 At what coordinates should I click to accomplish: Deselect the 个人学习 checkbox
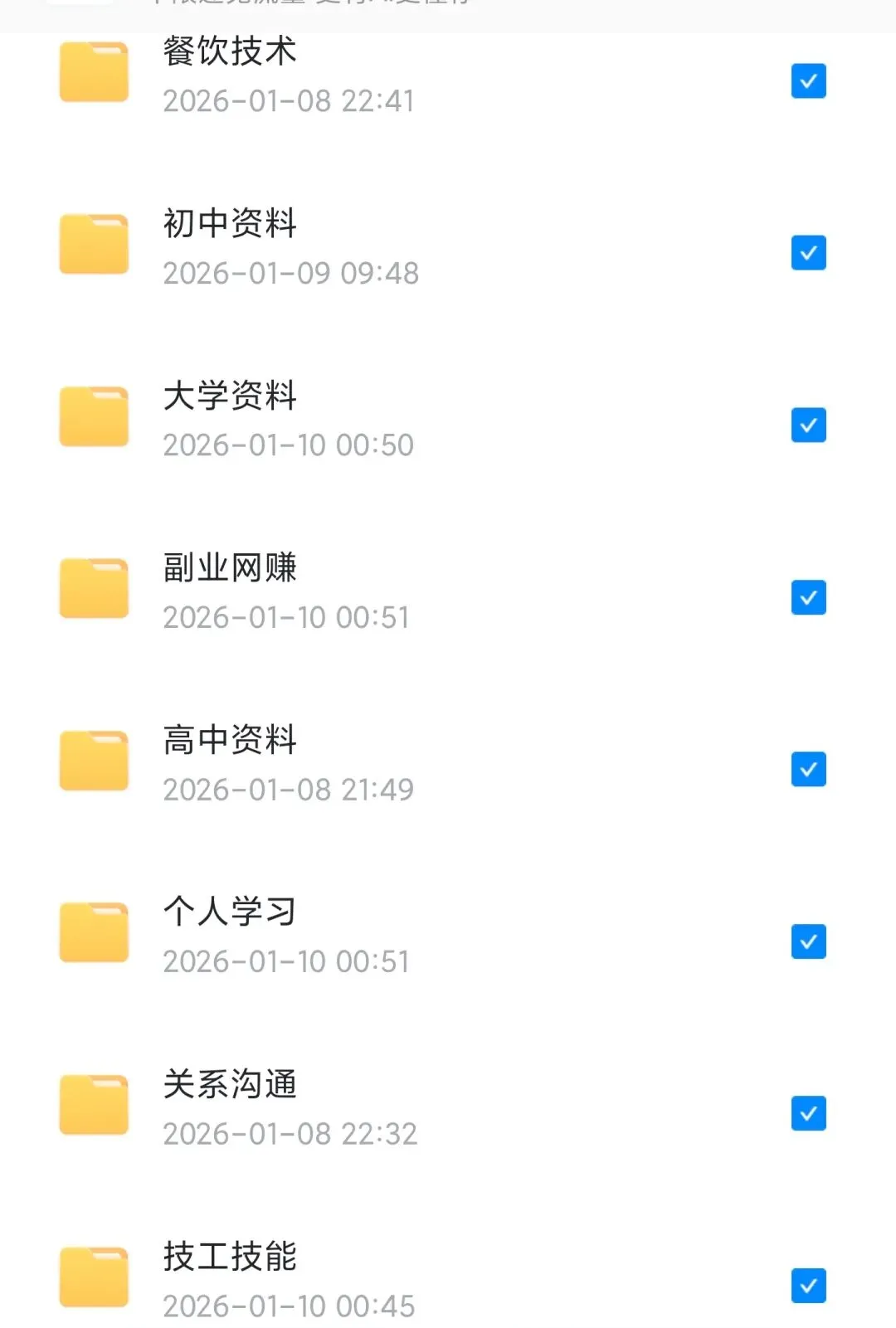(808, 941)
